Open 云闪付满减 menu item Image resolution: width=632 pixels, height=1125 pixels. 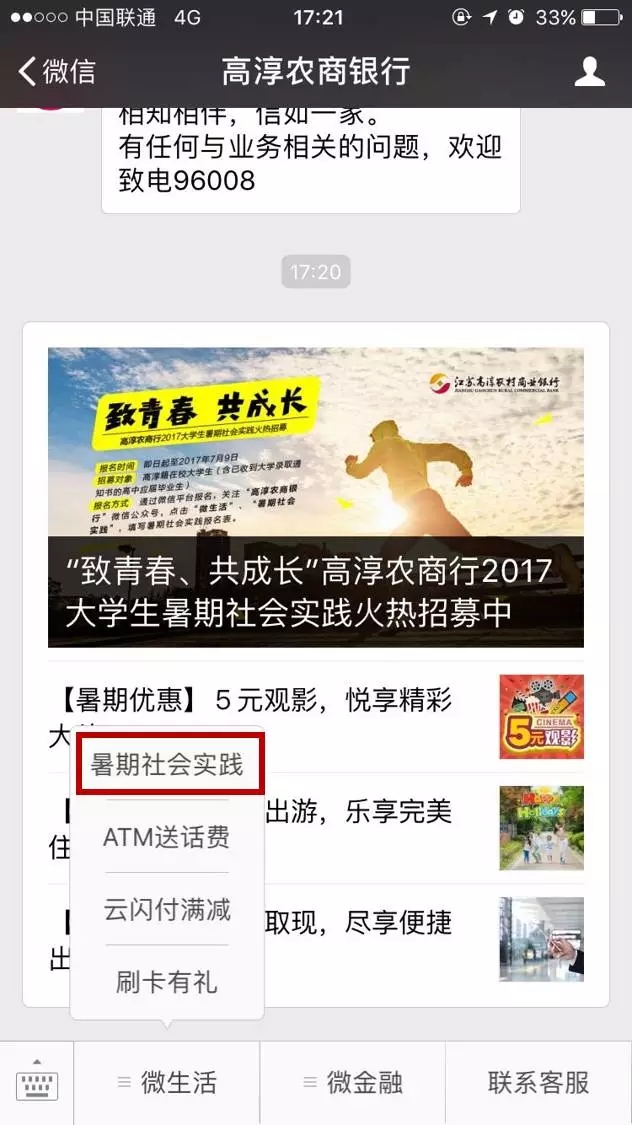coord(167,910)
